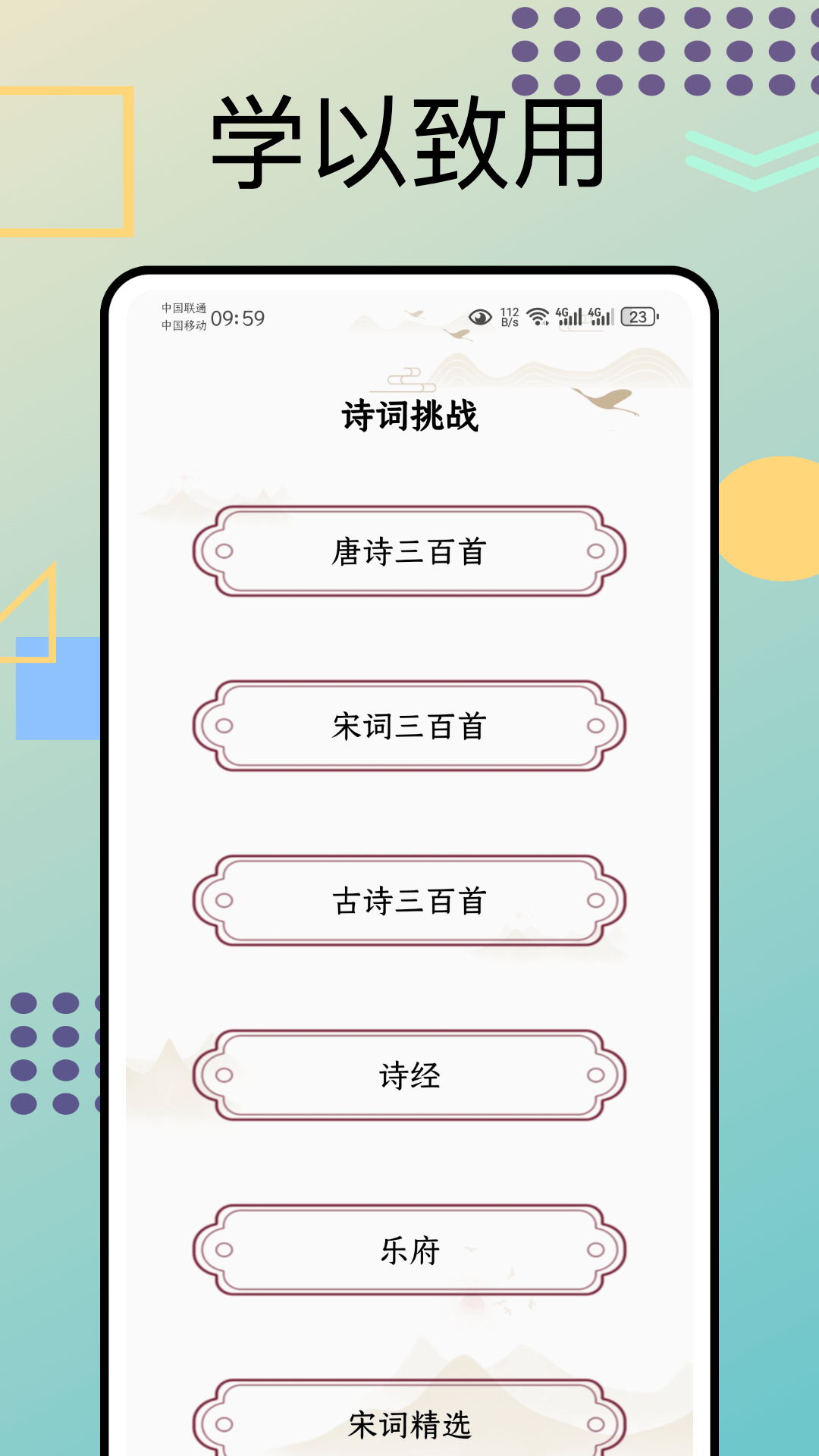Click the 中国联通 carrier label

pyautogui.click(x=182, y=308)
